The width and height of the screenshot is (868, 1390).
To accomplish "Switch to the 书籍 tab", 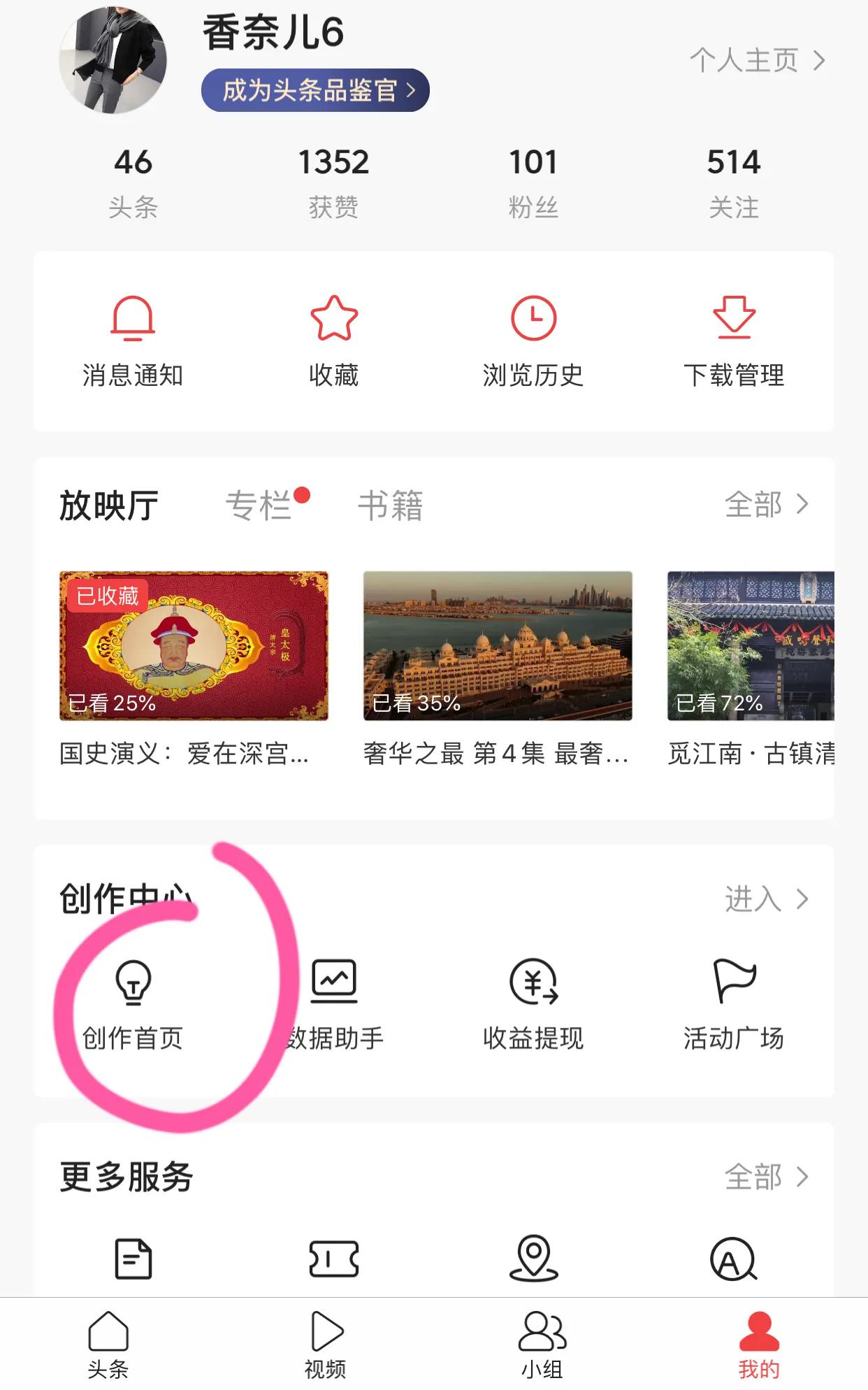I will pos(392,507).
